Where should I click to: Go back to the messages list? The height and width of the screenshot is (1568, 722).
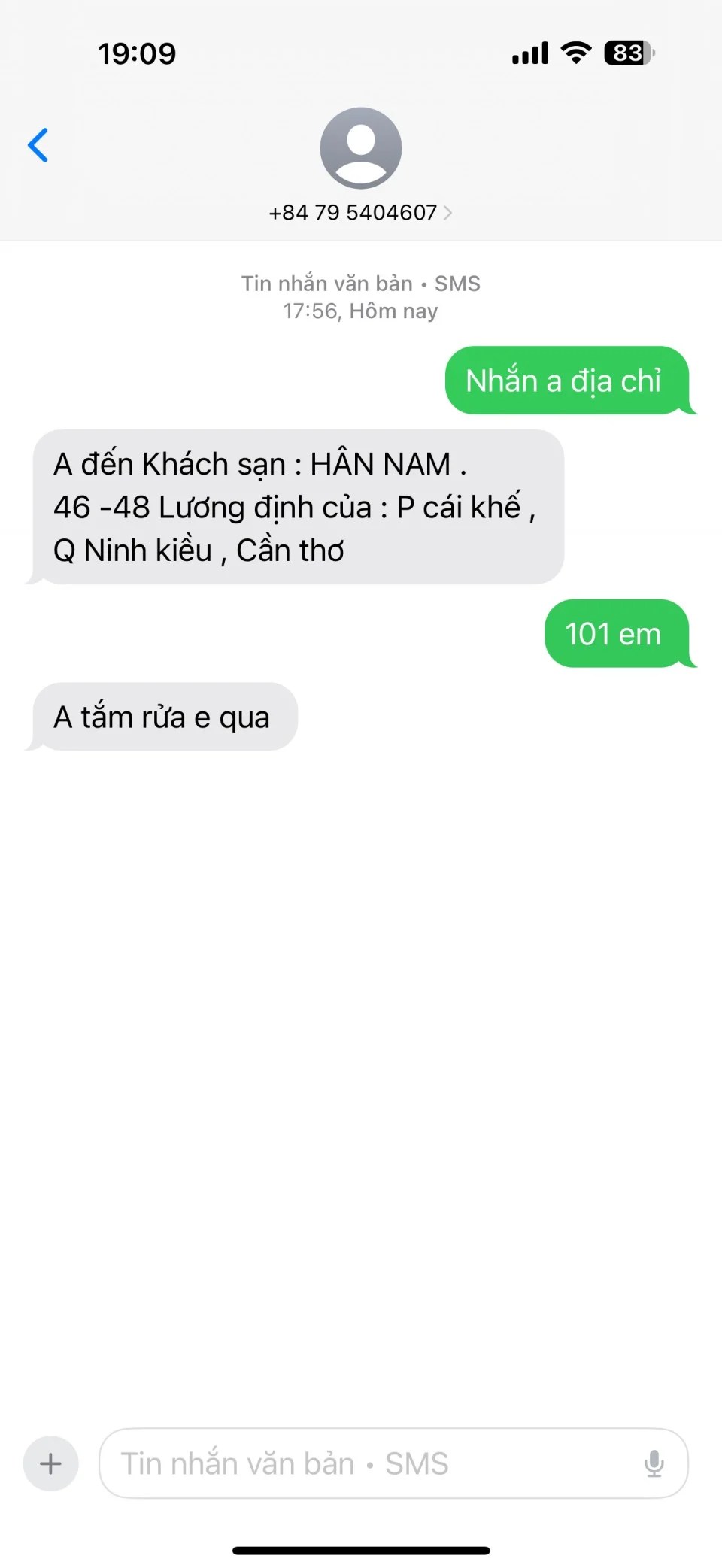click(x=38, y=145)
